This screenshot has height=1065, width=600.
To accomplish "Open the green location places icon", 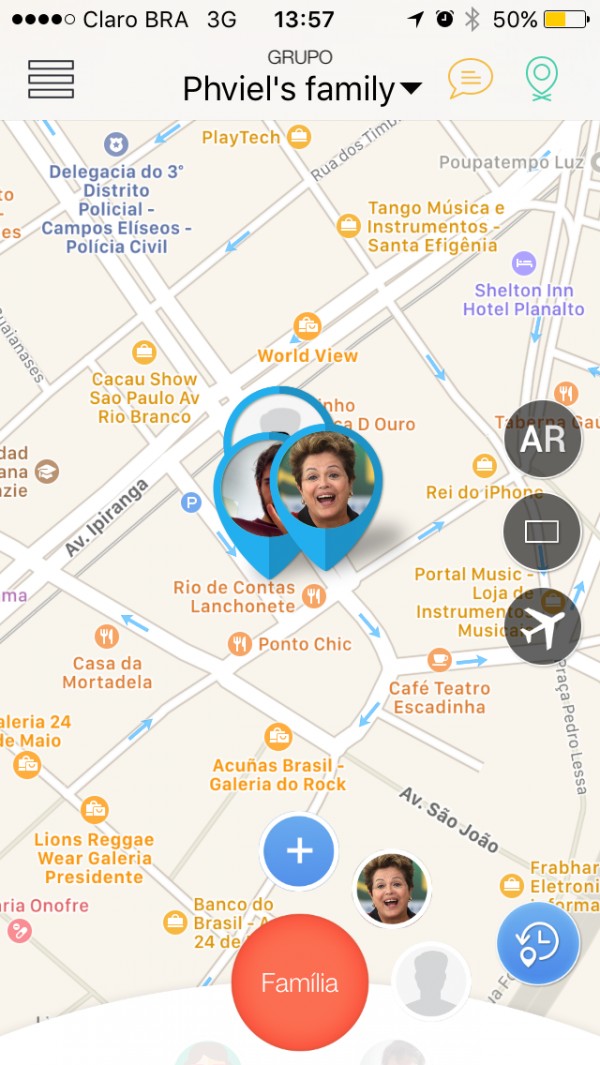I will [542, 79].
